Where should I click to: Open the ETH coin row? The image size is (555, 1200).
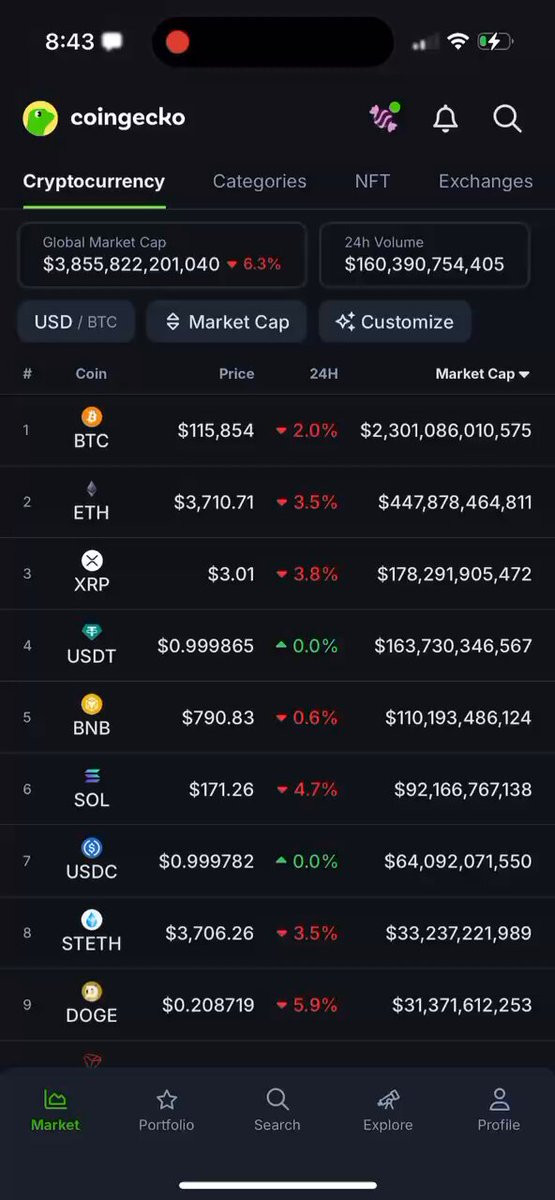[277, 502]
